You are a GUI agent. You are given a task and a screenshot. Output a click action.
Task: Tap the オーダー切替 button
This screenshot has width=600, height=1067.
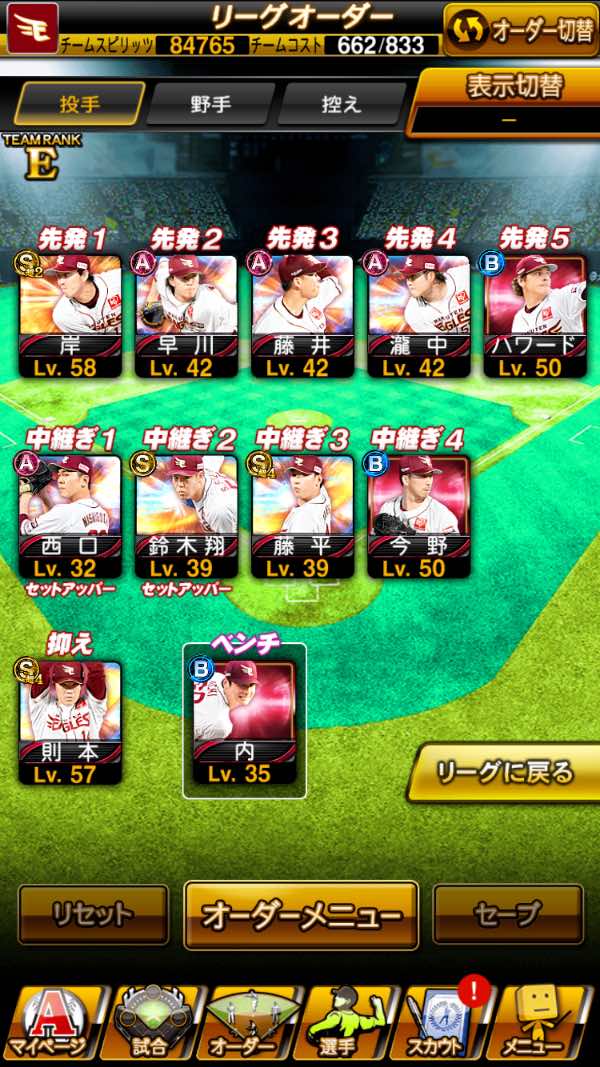522,30
